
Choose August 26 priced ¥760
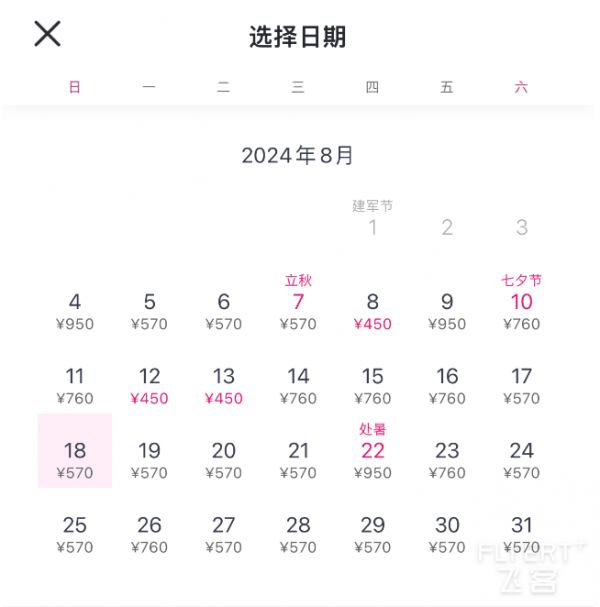(x=149, y=535)
